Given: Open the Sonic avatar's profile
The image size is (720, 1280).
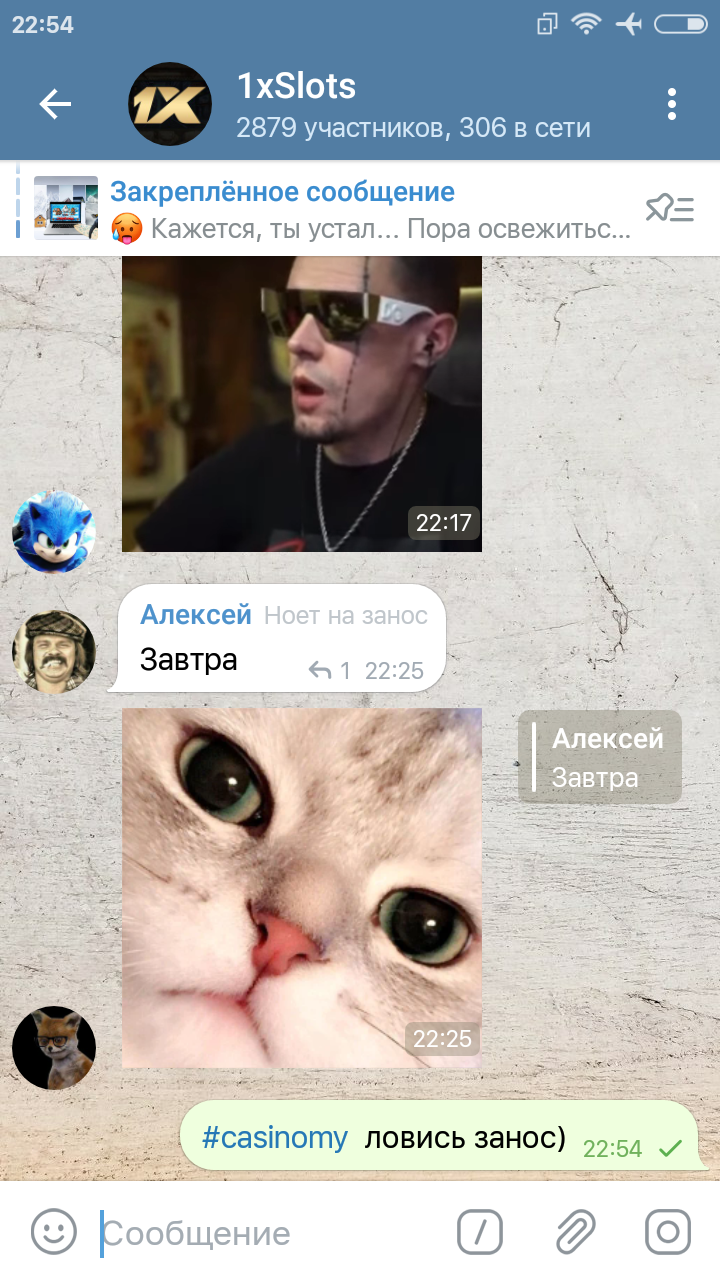Looking at the screenshot, I should tap(54, 532).
